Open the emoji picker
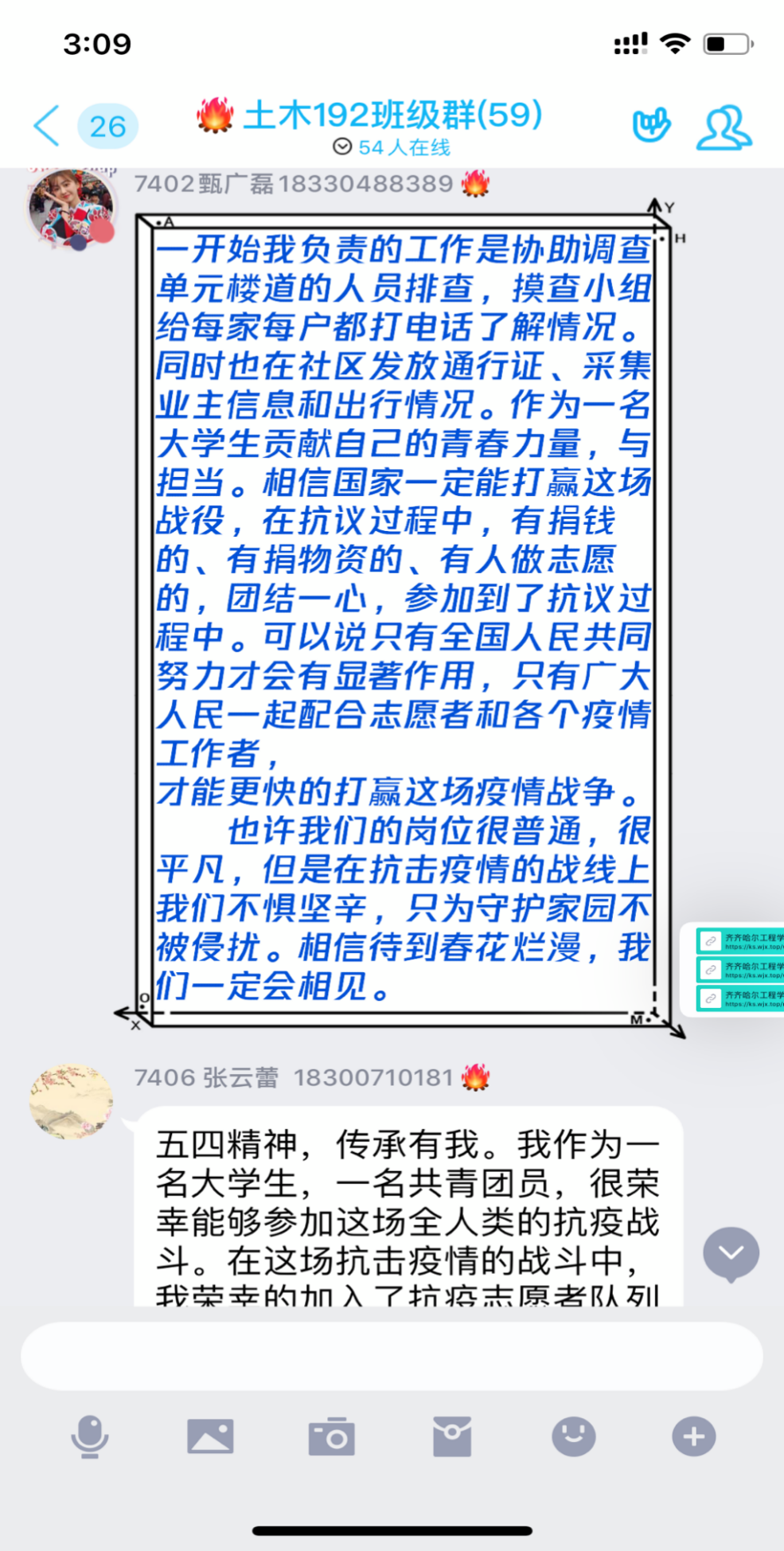Viewport: 784px width, 1551px height. coord(573,1436)
